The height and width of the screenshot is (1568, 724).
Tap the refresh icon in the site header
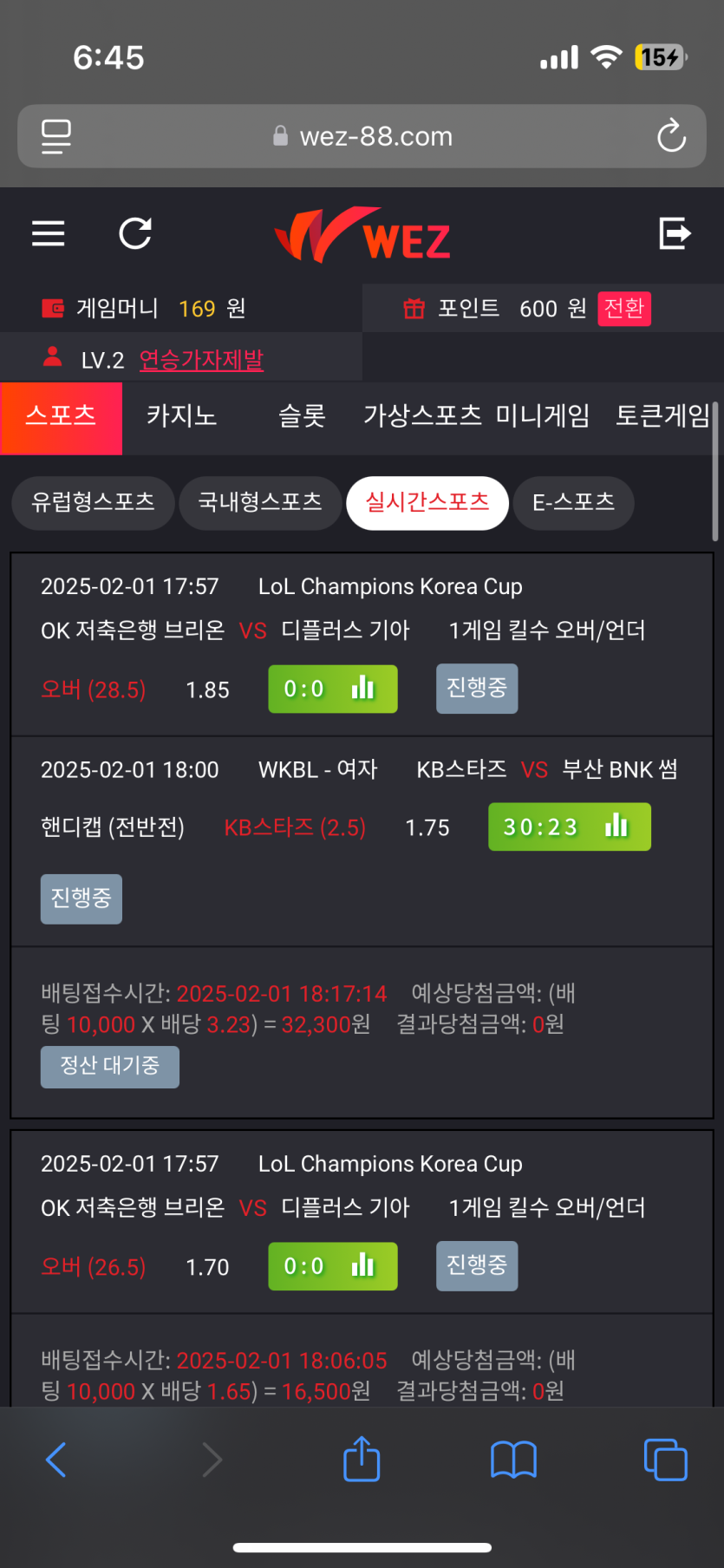pyautogui.click(x=135, y=233)
